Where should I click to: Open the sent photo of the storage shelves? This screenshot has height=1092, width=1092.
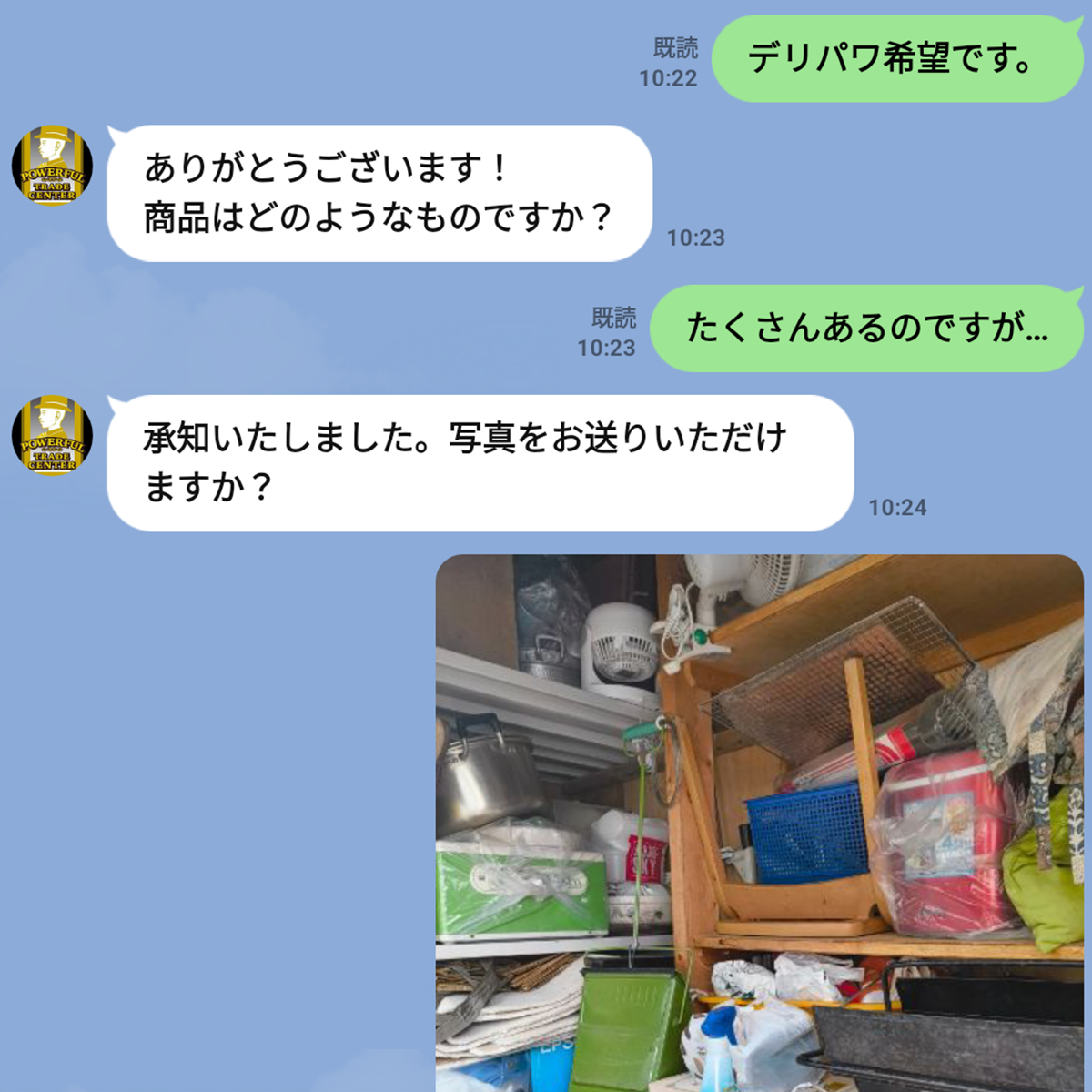[759, 823]
